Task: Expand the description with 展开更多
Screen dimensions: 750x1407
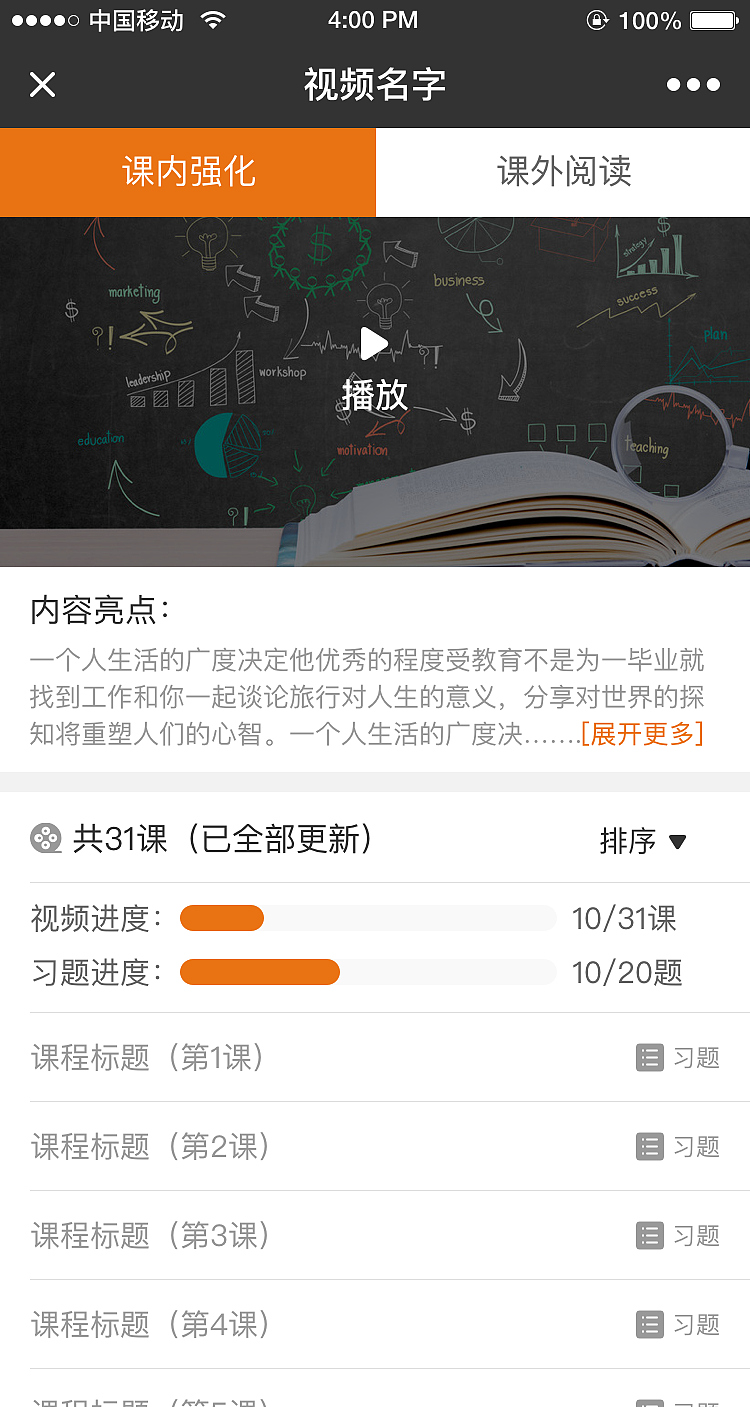Action: pyautogui.click(x=641, y=735)
